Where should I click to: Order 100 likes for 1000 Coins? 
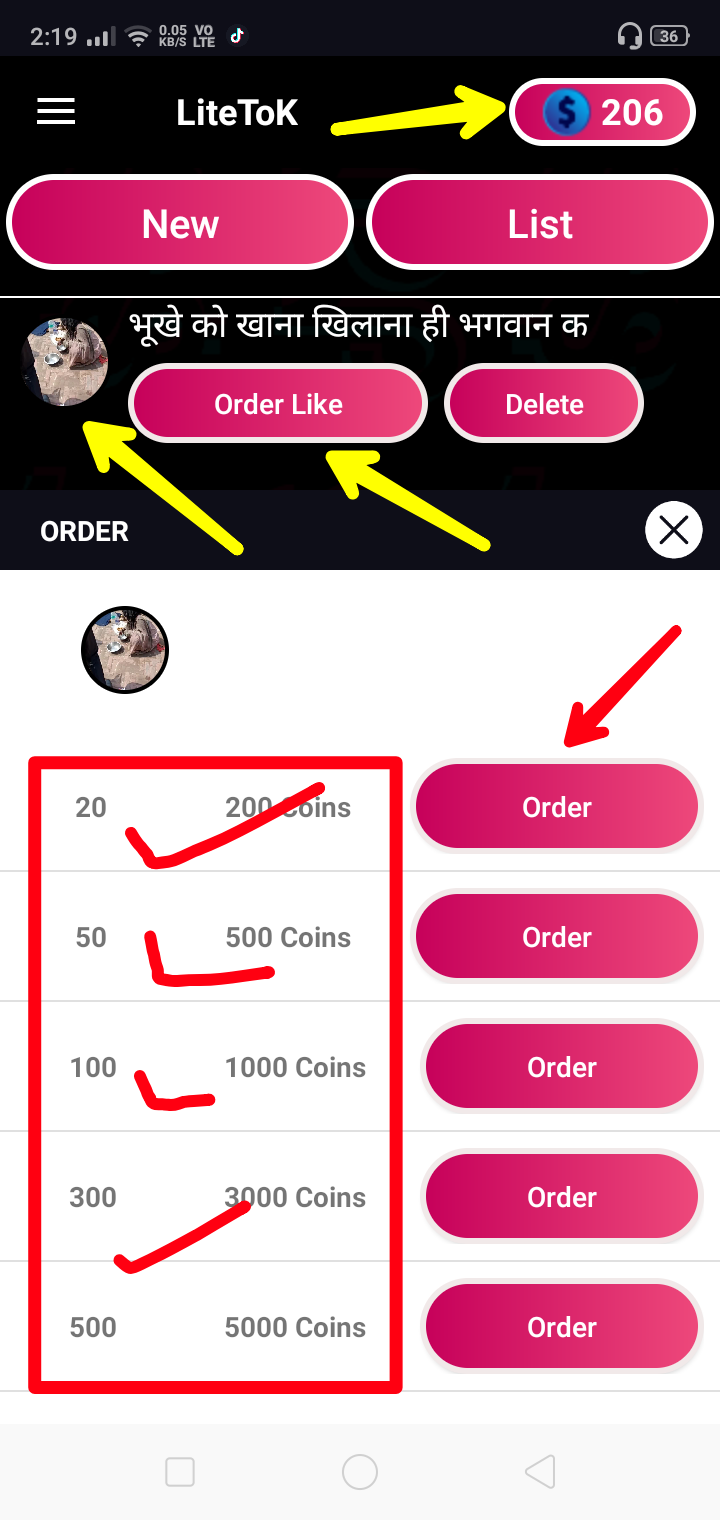click(561, 1067)
